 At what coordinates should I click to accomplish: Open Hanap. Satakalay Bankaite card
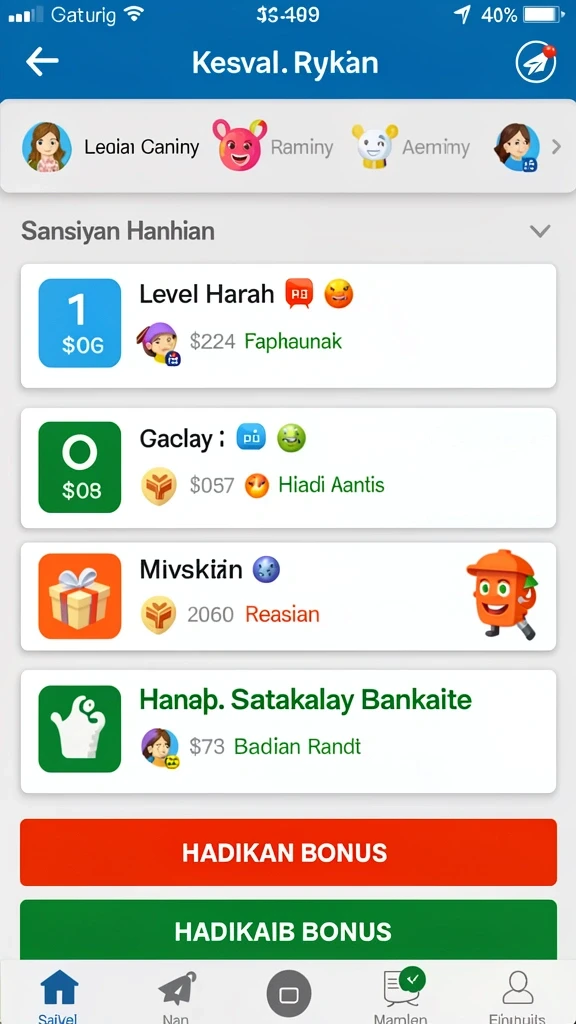pyautogui.click(x=288, y=731)
